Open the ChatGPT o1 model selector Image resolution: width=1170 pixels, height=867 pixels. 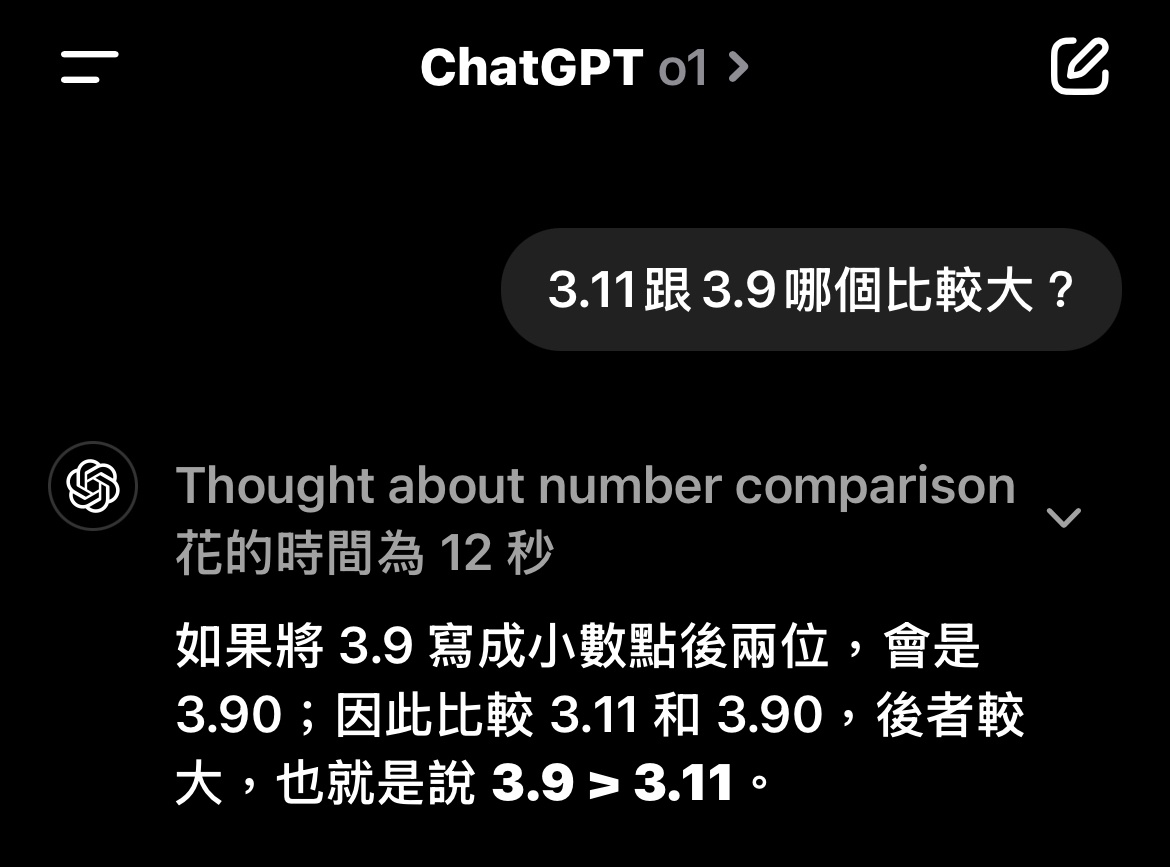pyautogui.click(x=584, y=68)
